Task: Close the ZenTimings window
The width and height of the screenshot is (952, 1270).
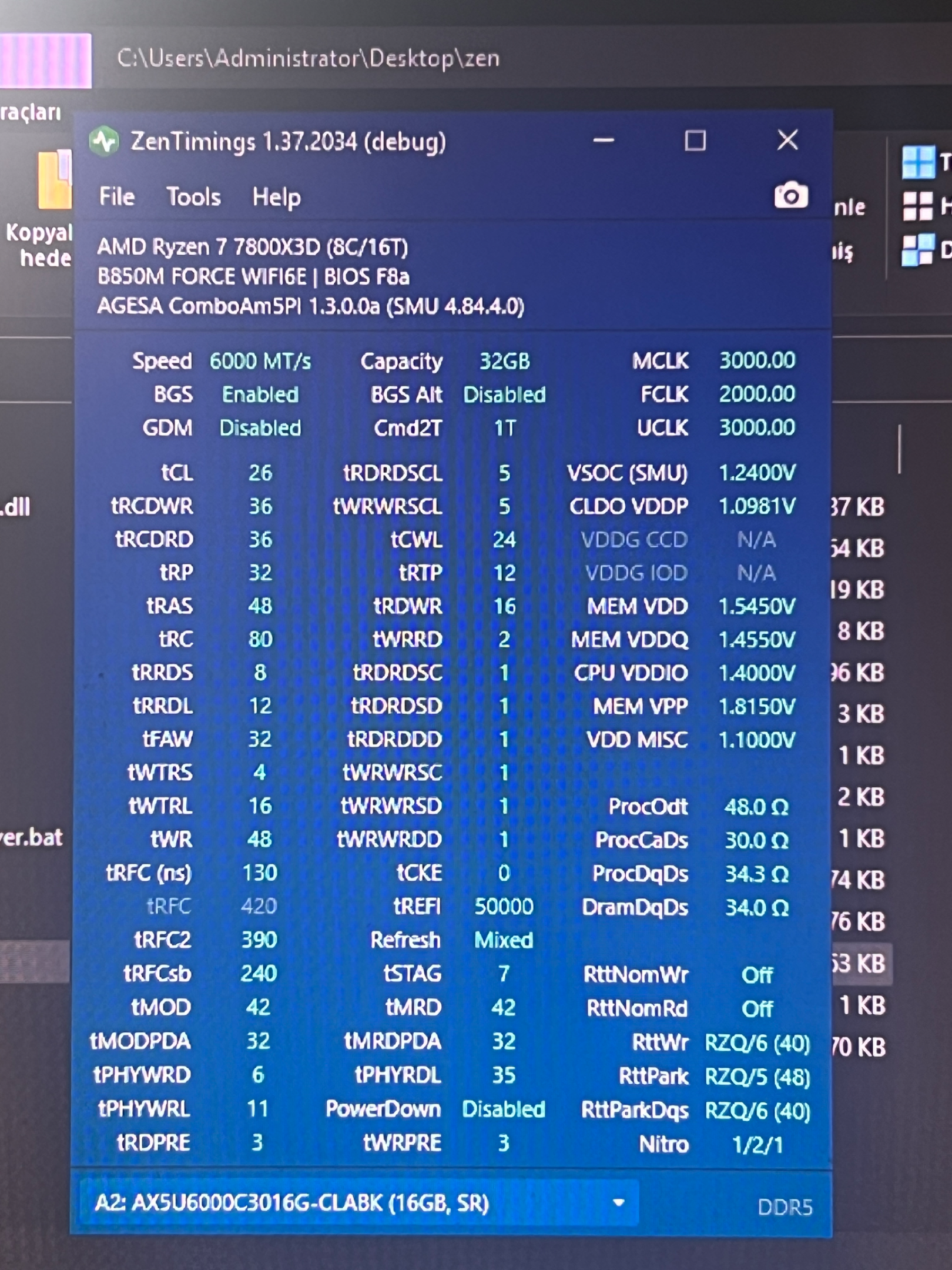Action: coord(787,141)
